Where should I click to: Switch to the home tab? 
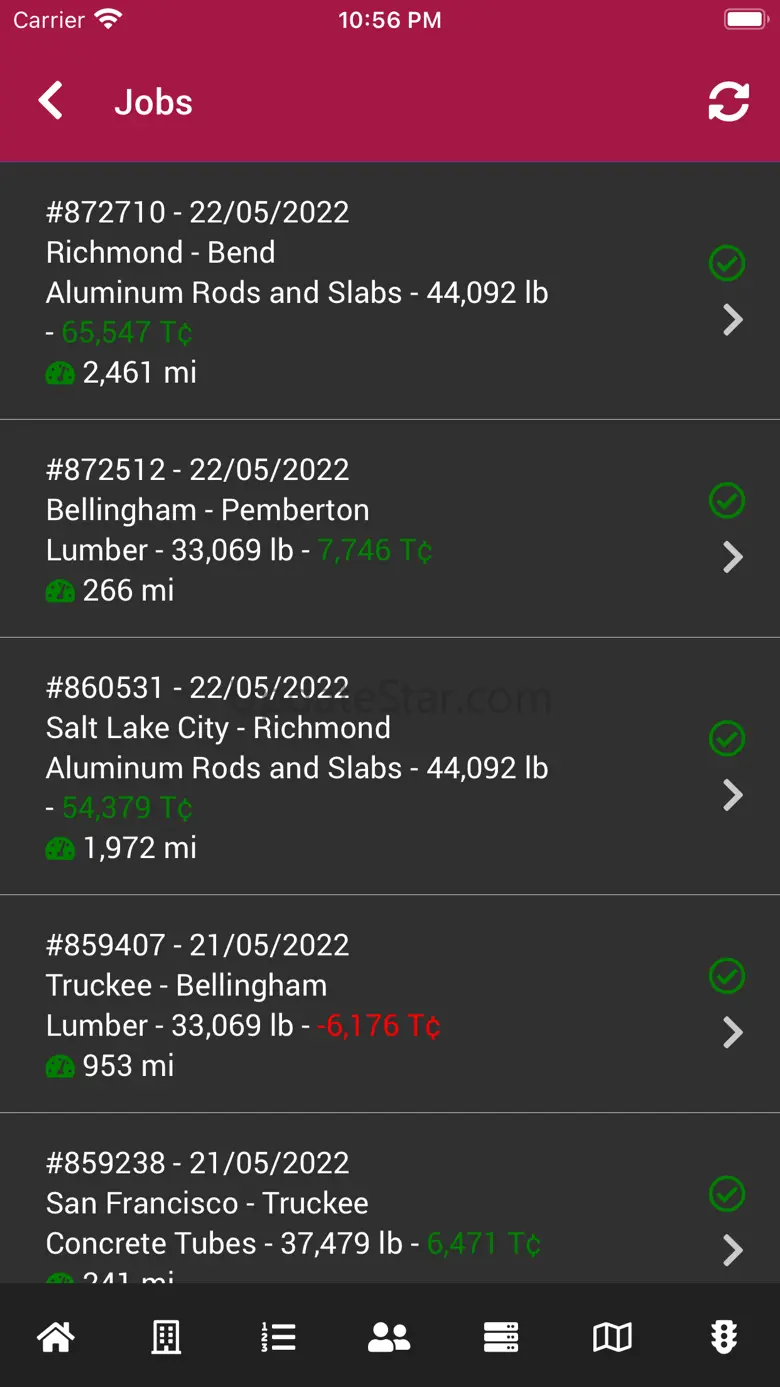56,1336
